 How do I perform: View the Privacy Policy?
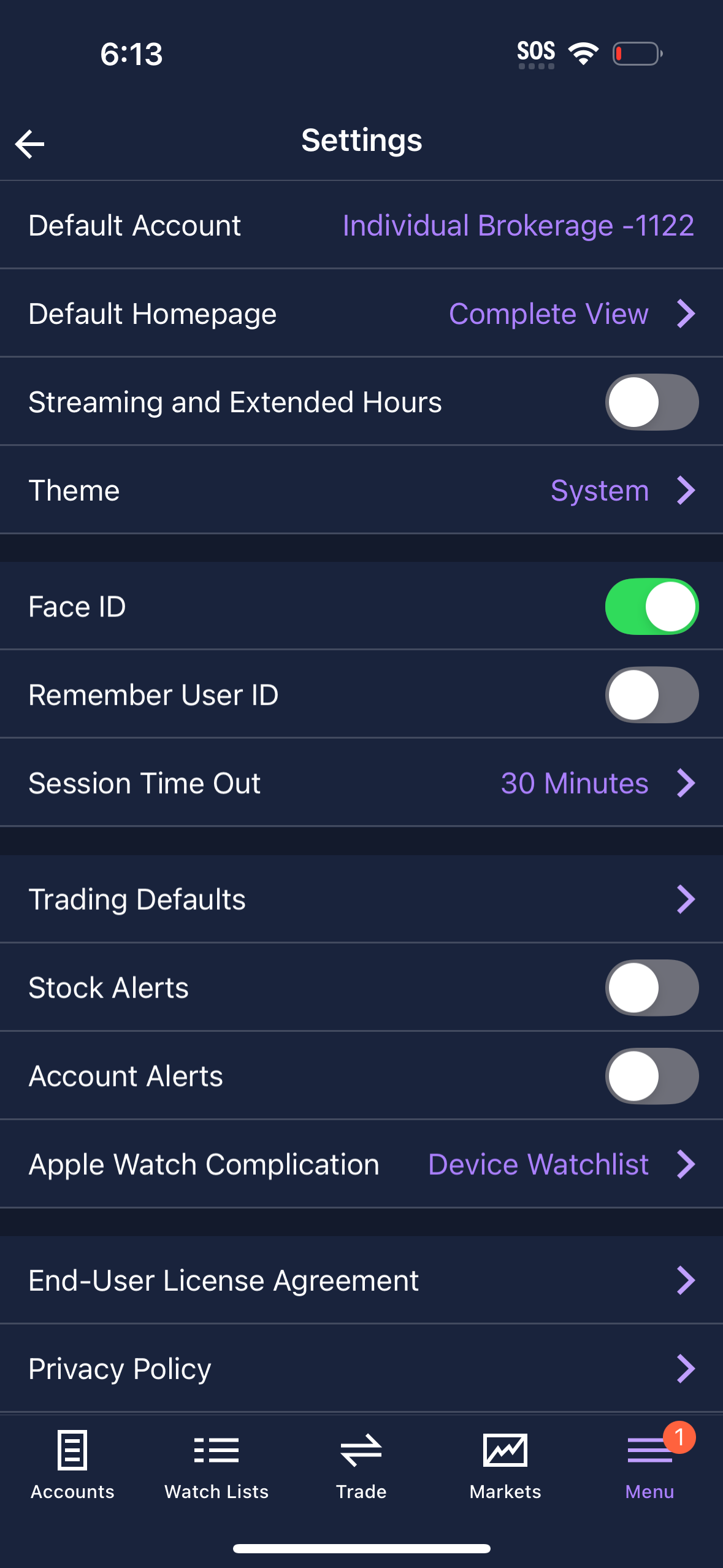click(x=361, y=1368)
